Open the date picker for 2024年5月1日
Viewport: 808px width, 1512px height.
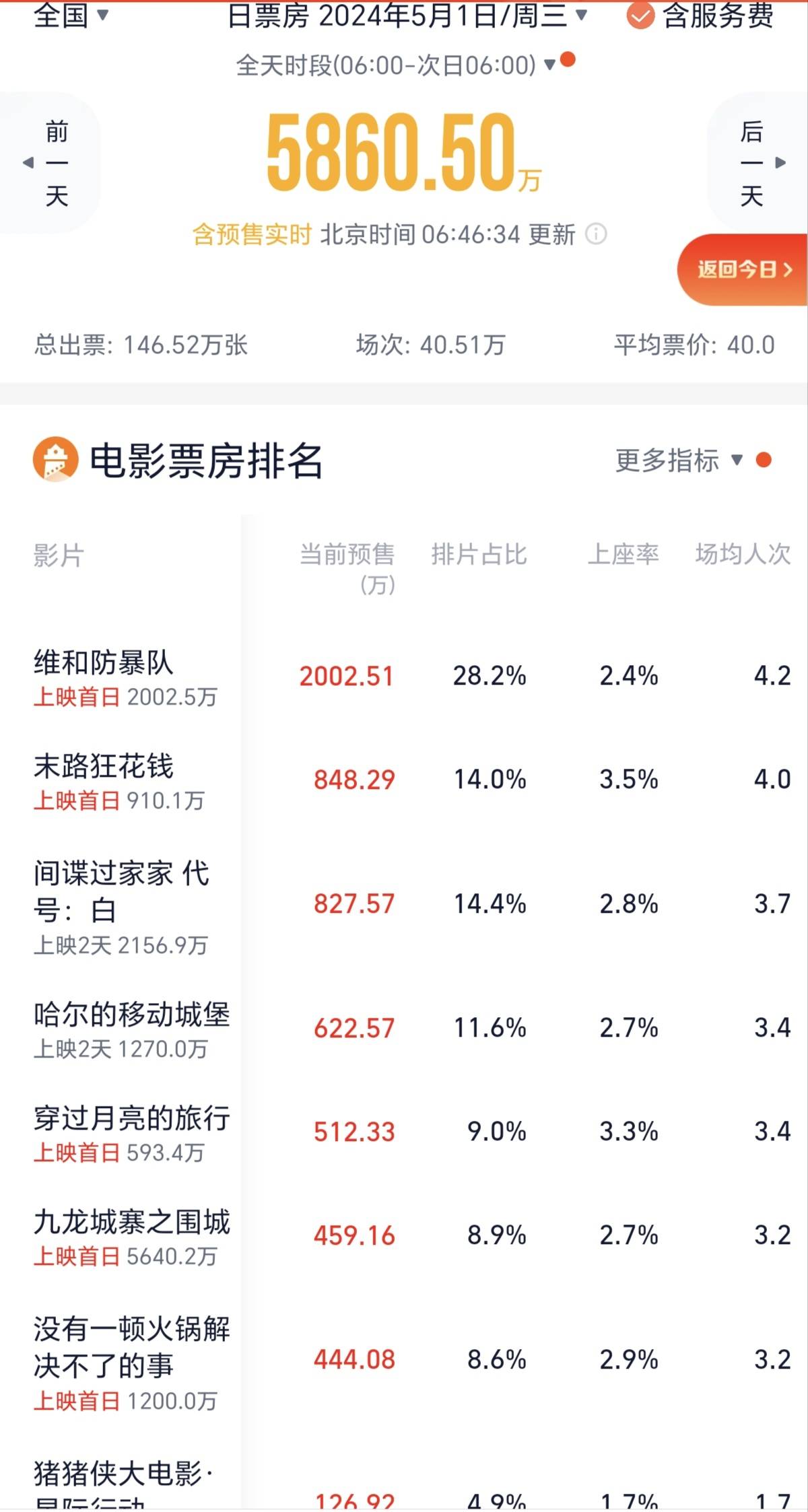(x=407, y=15)
